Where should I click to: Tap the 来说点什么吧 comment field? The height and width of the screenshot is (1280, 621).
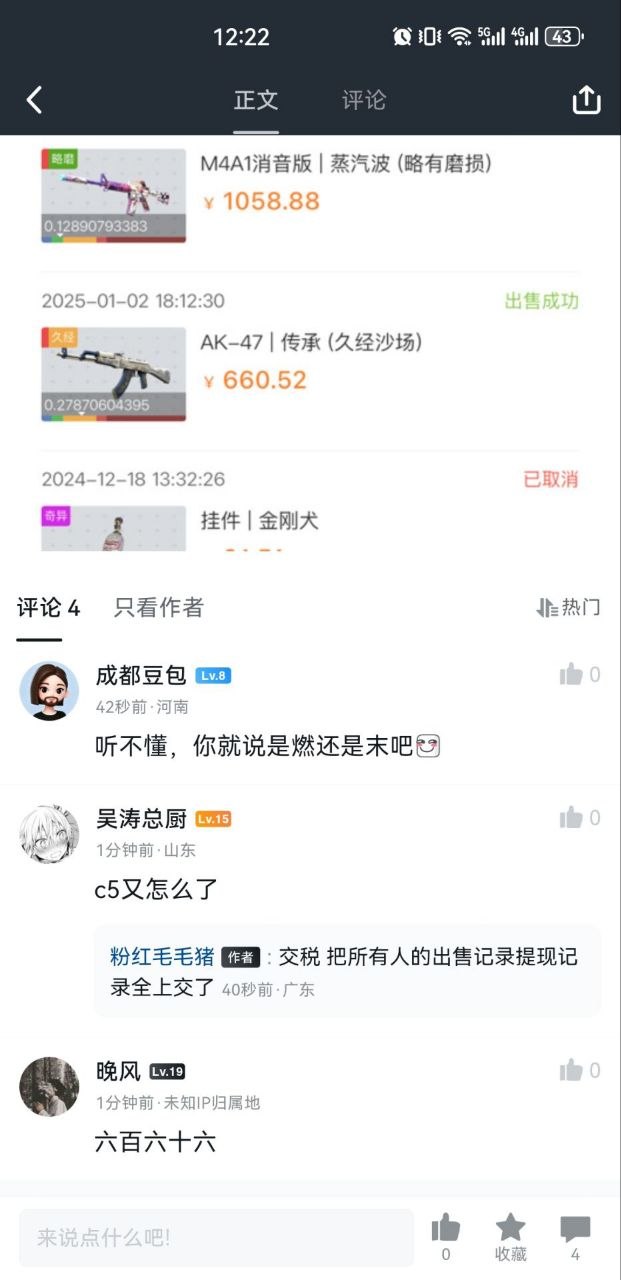point(216,1238)
